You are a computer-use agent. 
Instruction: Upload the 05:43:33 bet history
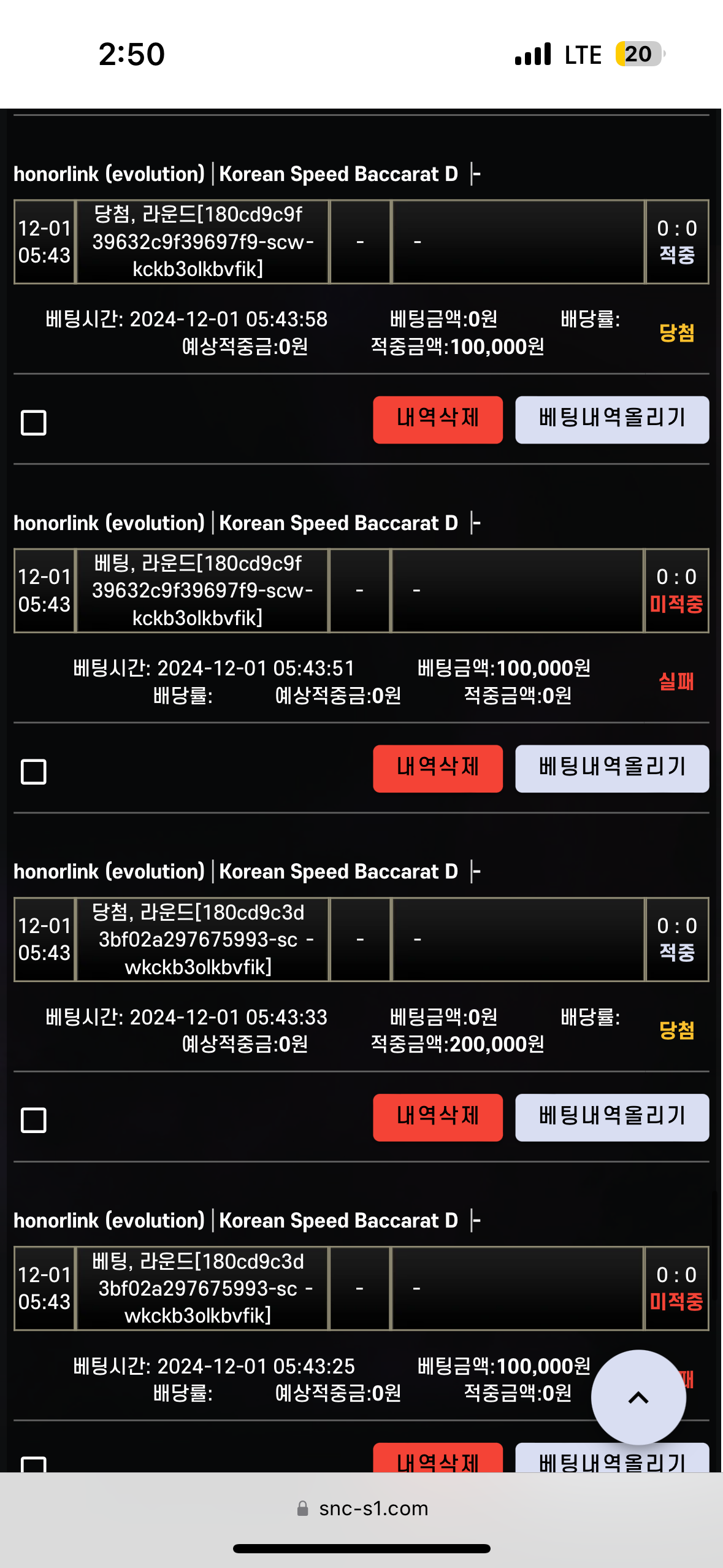(x=611, y=1117)
